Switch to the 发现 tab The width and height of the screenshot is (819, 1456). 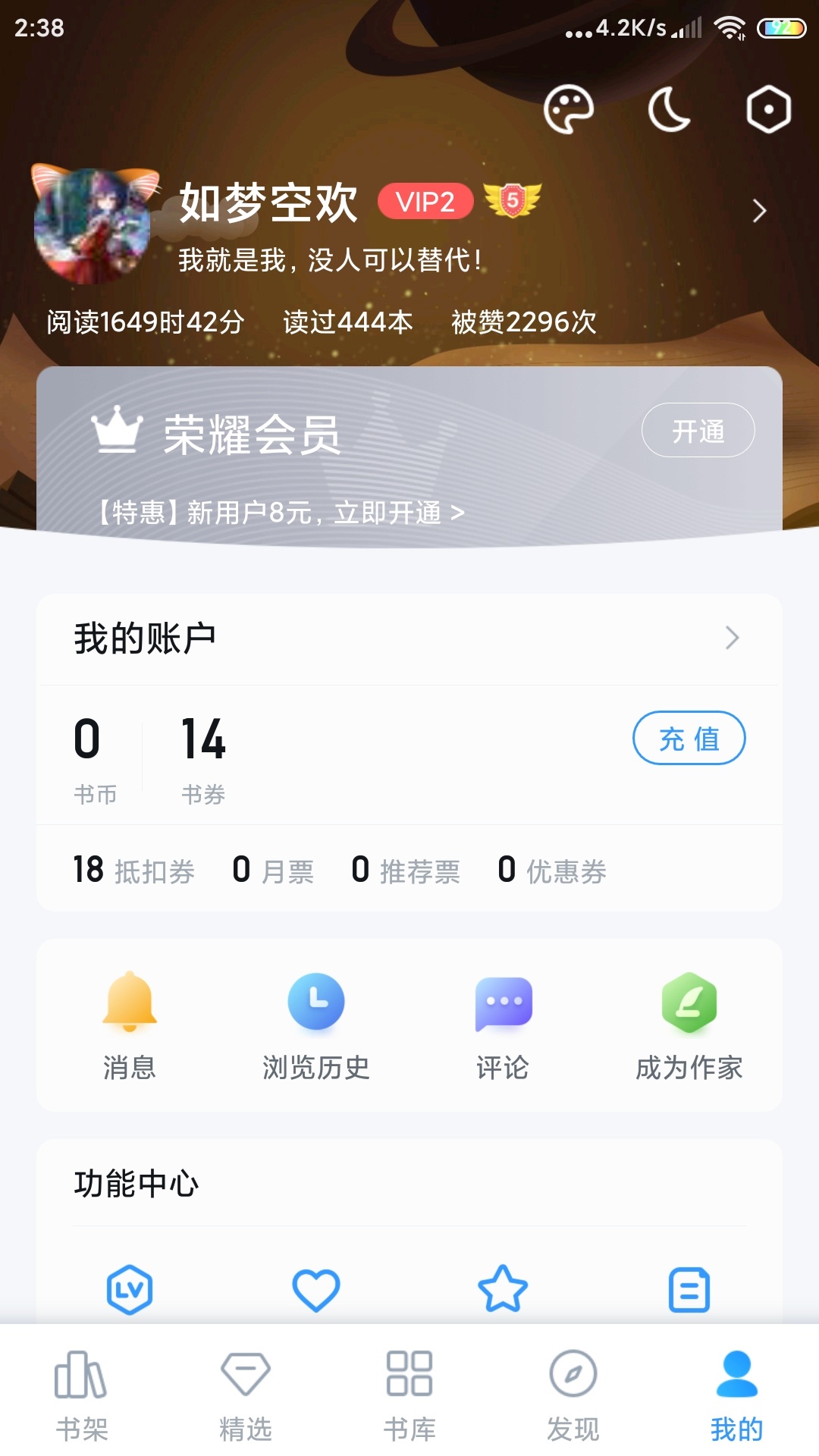573,1394
